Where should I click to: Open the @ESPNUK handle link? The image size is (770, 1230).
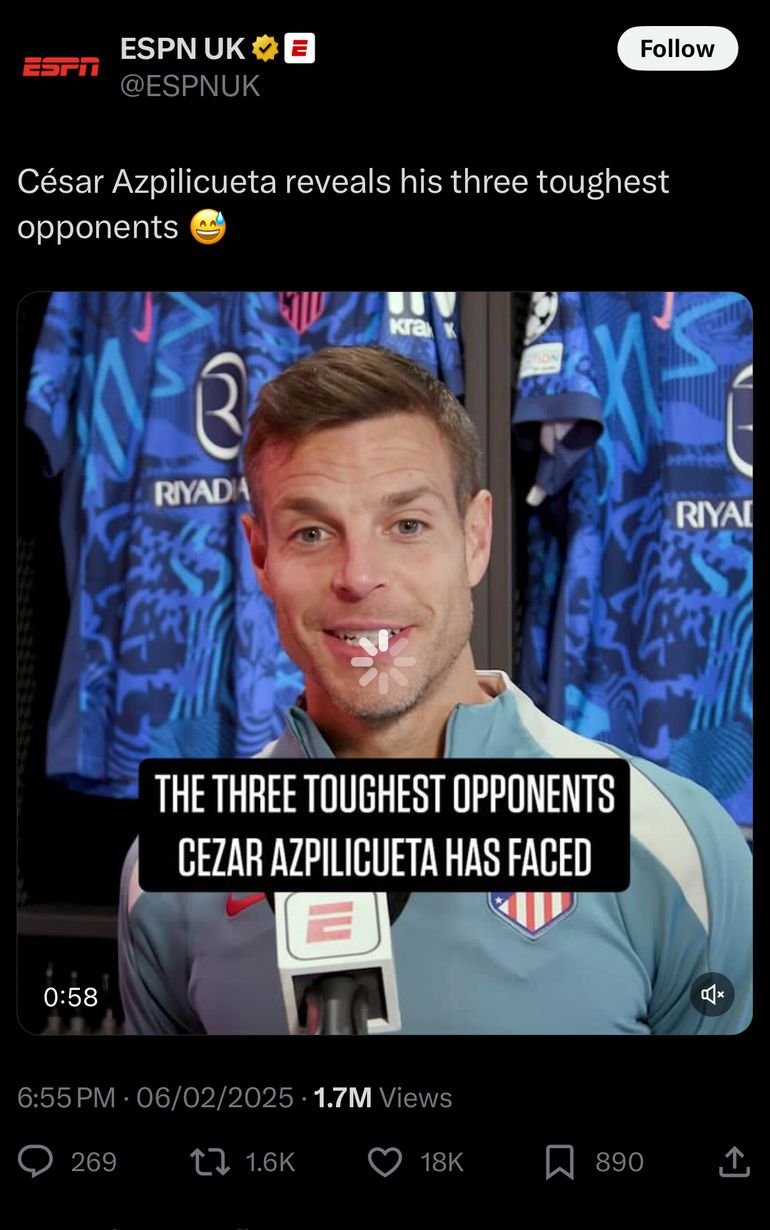[190, 86]
